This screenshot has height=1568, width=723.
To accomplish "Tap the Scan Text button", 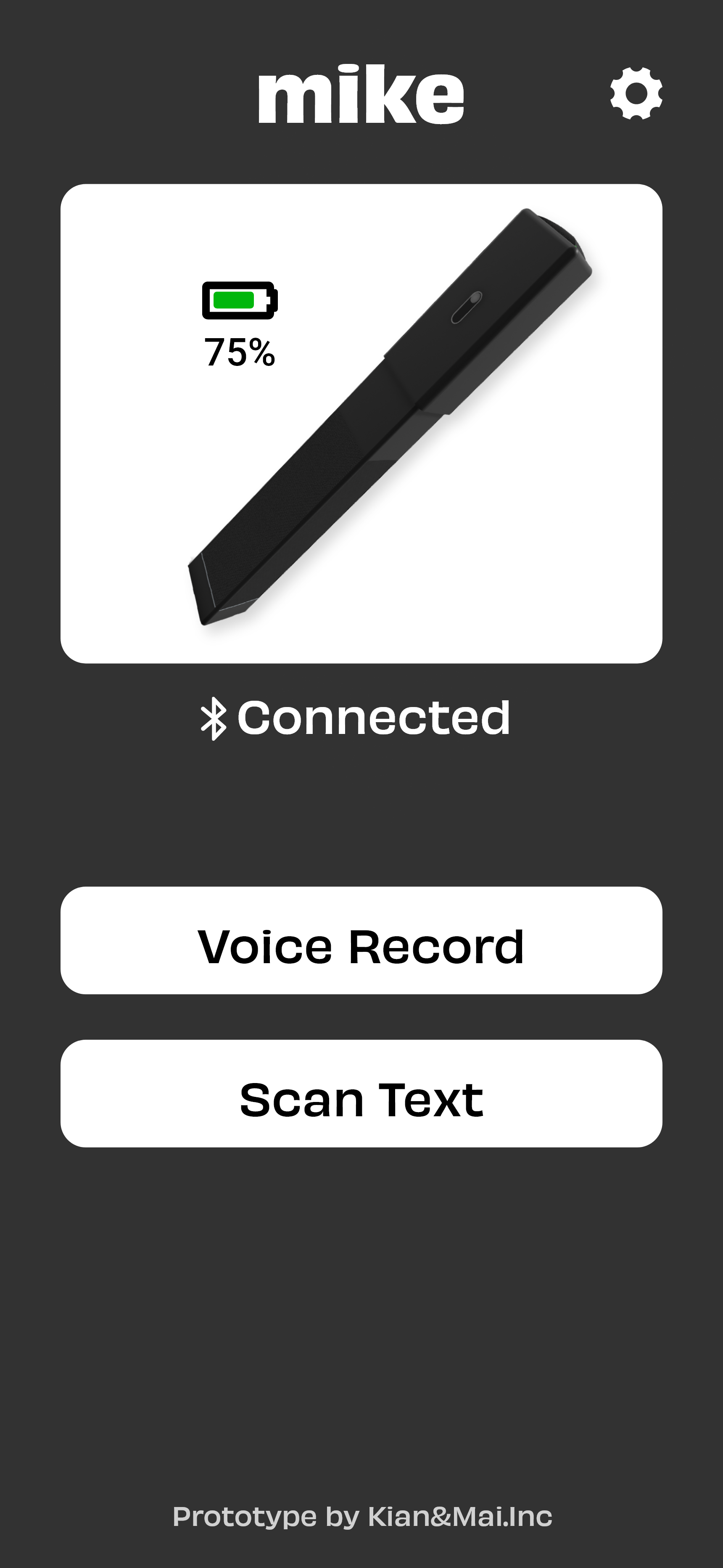I will (361, 1094).
